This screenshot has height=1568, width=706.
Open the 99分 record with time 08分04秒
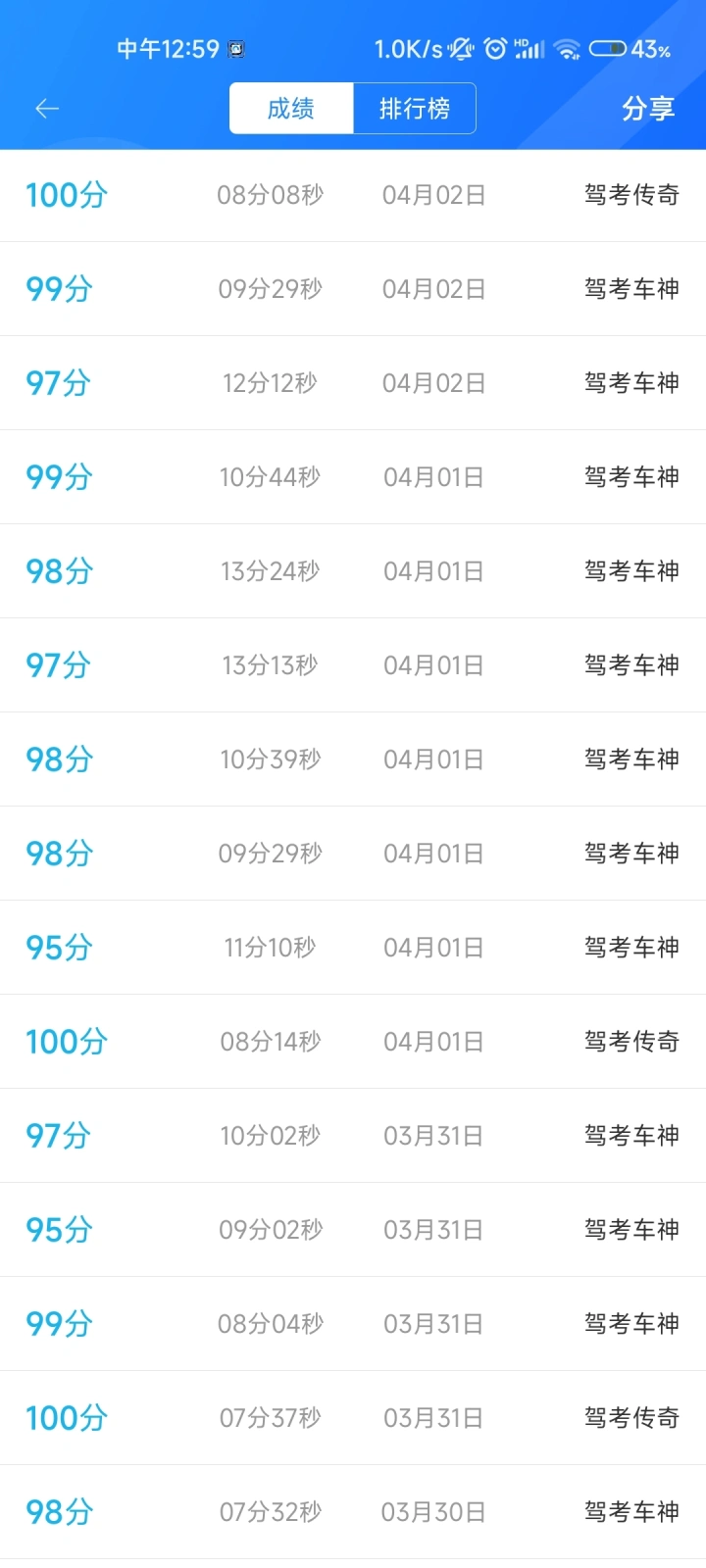pyautogui.click(x=353, y=1324)
